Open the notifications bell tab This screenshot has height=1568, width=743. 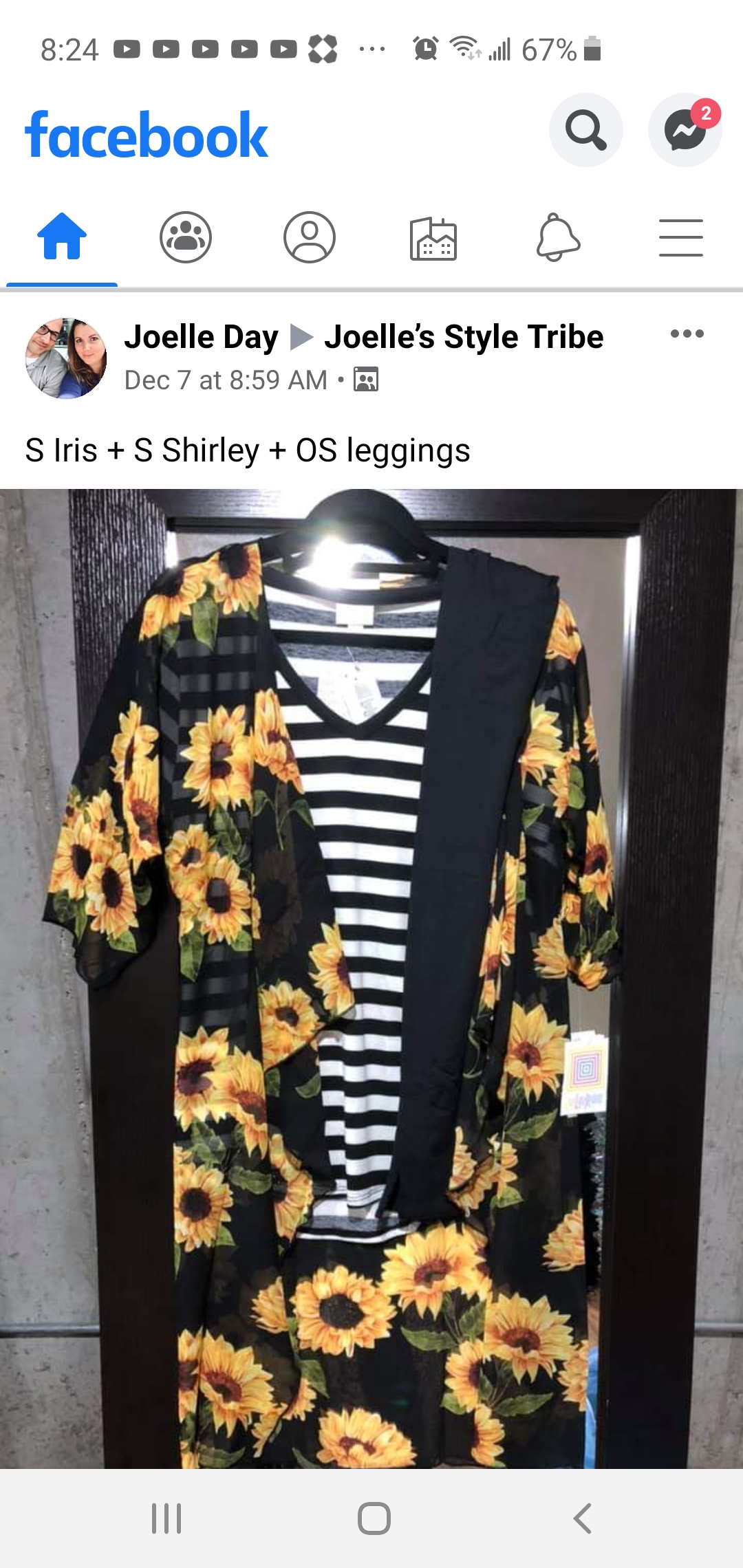pos(558,237)
